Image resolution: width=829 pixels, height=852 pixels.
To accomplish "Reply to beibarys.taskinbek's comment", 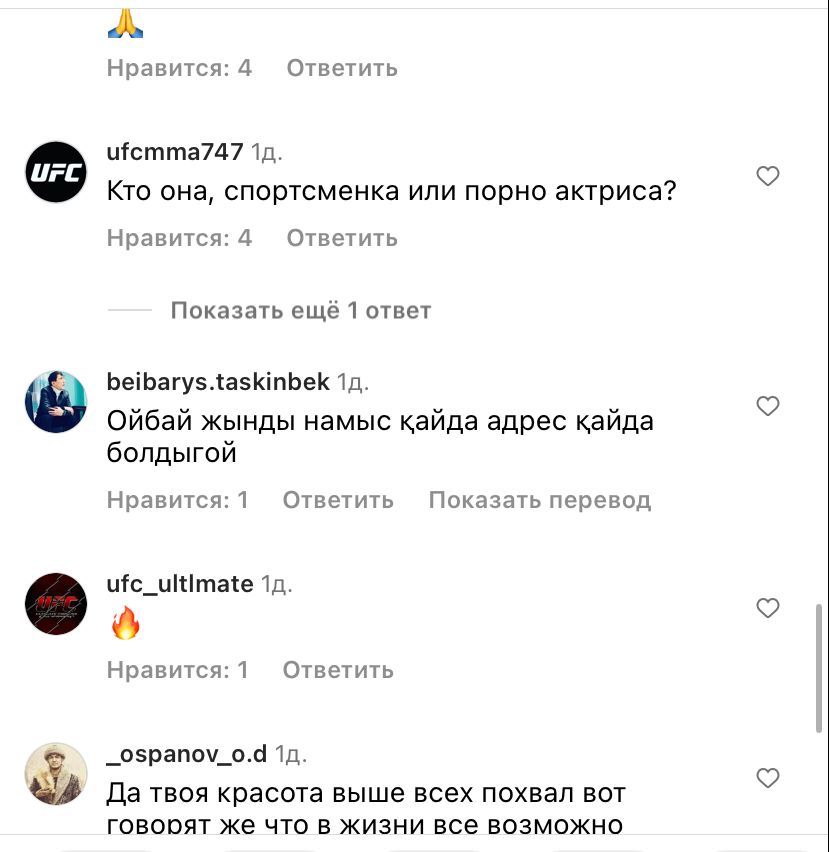I will click(x=338, y=500).
